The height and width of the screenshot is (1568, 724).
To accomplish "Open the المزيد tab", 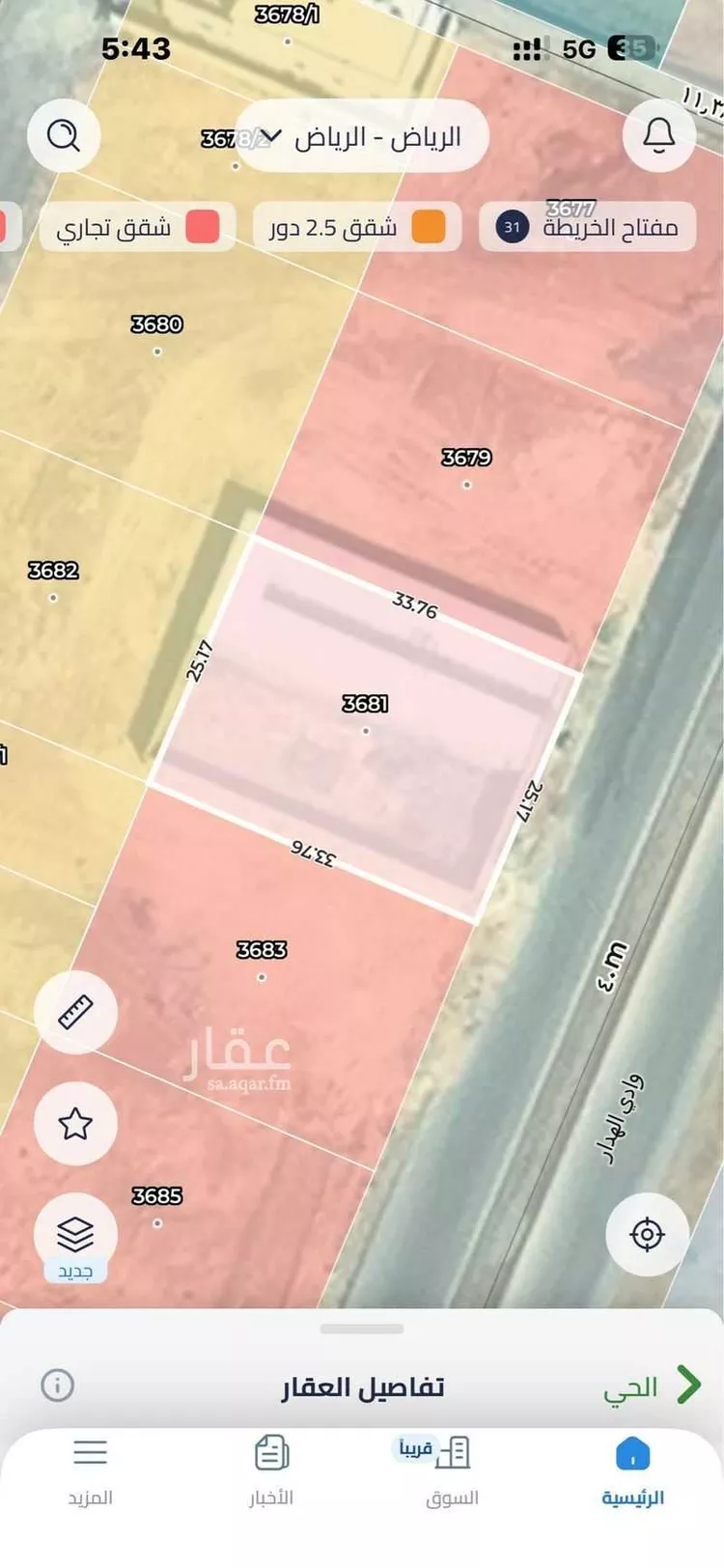I will (x=90, y=1472).
